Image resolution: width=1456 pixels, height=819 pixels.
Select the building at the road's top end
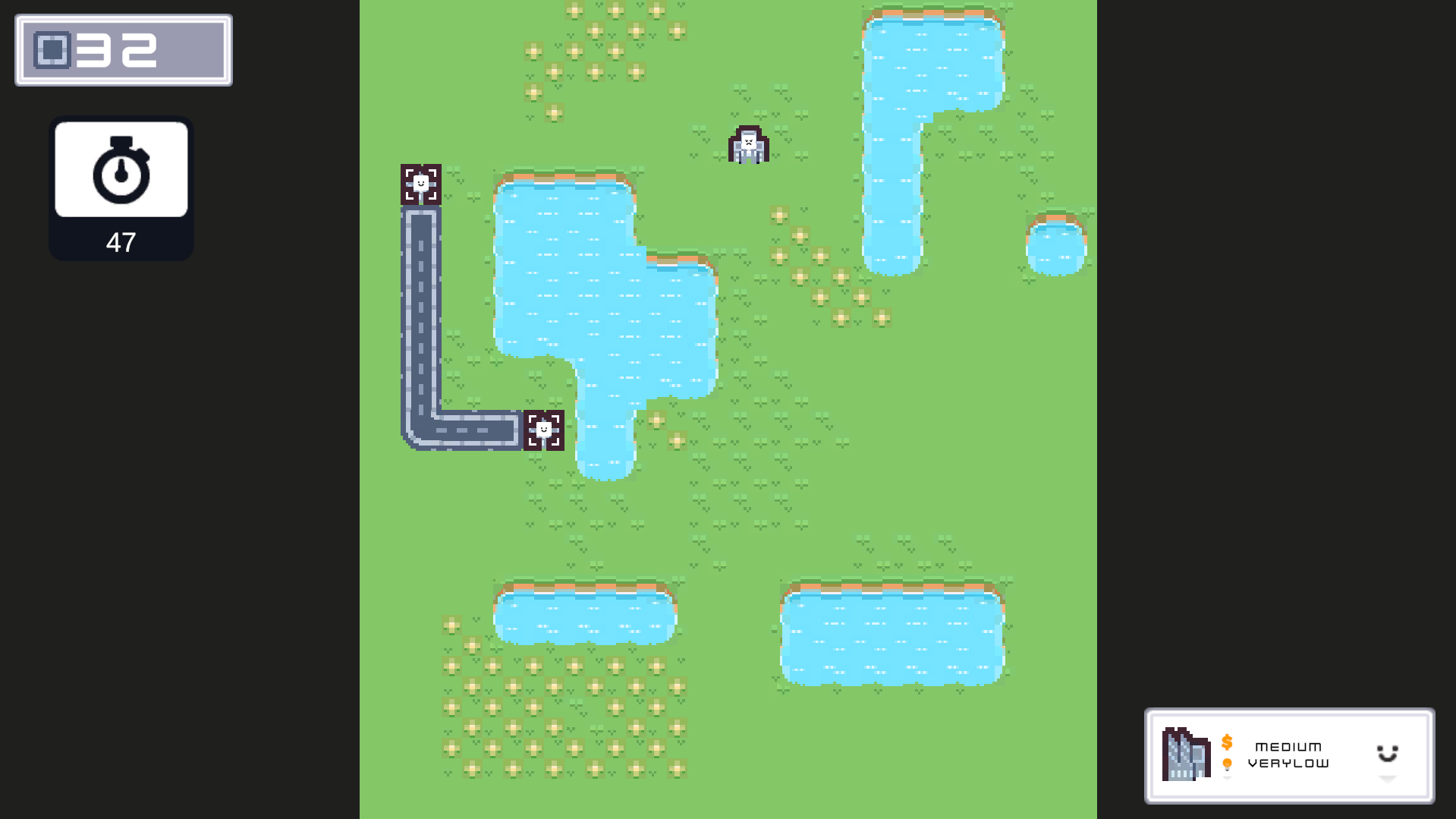tap(421, 184)
